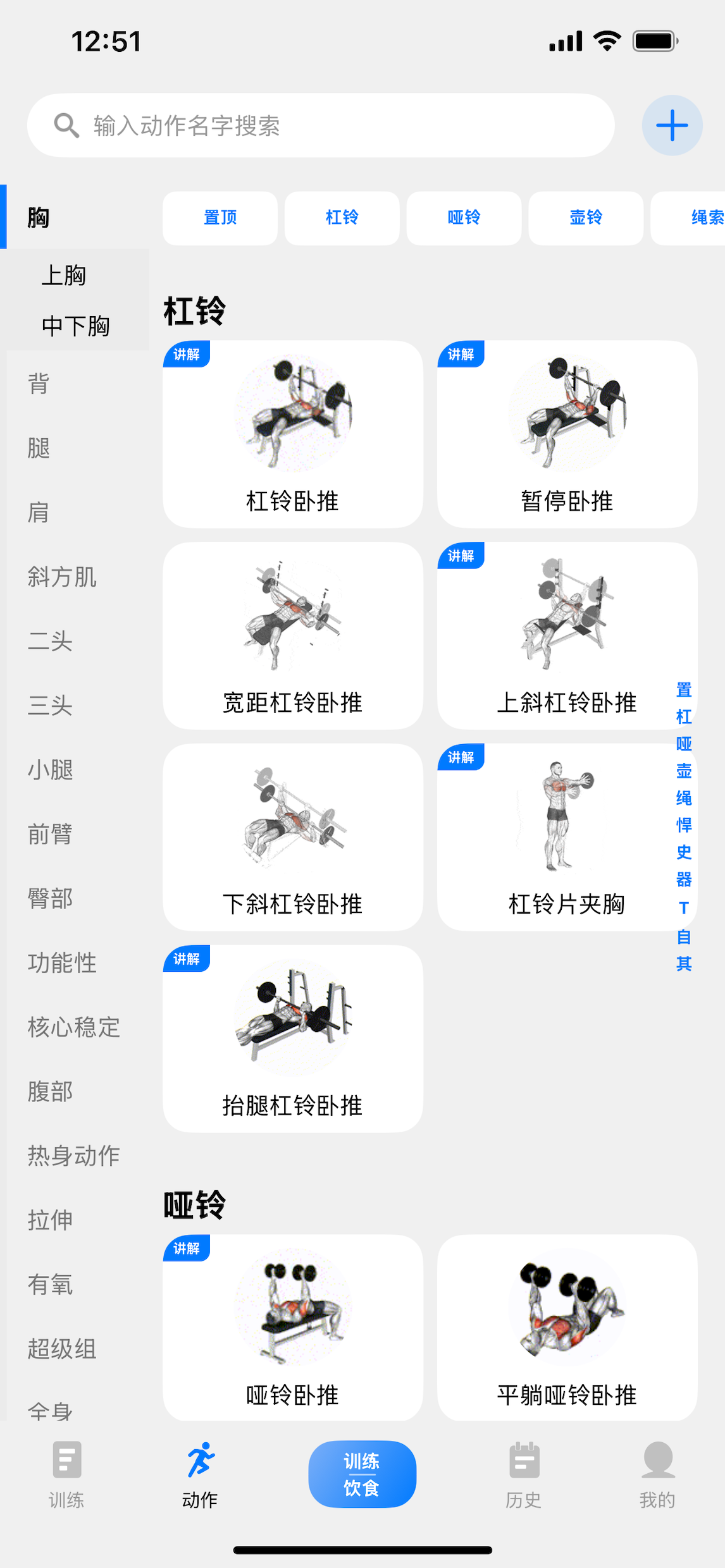
Task: Open the 抬腿杠铃卧推 exercise card
Action: (292, 1038)
